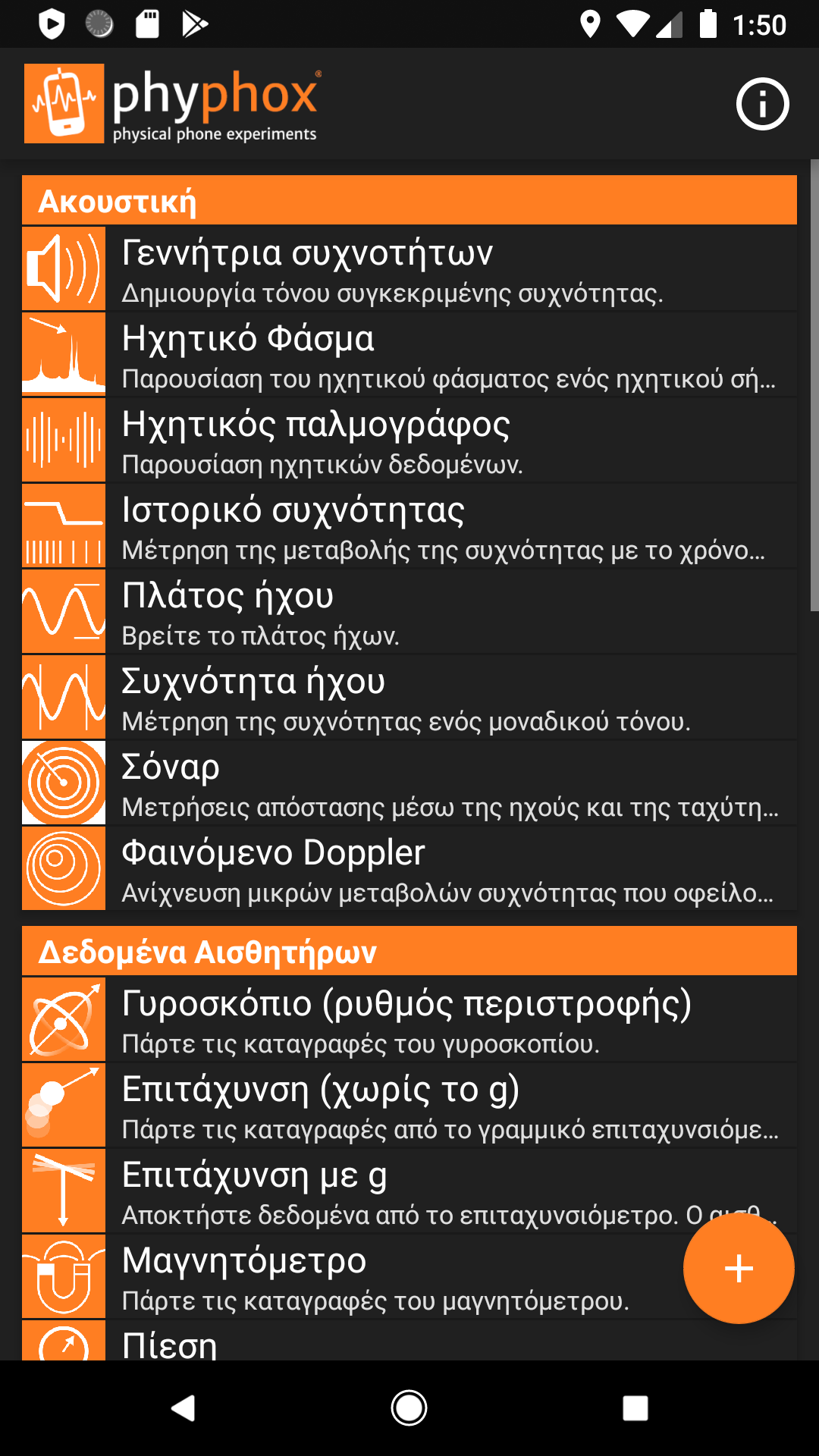The width and height of the screenshot is (819, 1456).
Task: Tap the orange plus button to add experiment
Action: click(739, 1269)
